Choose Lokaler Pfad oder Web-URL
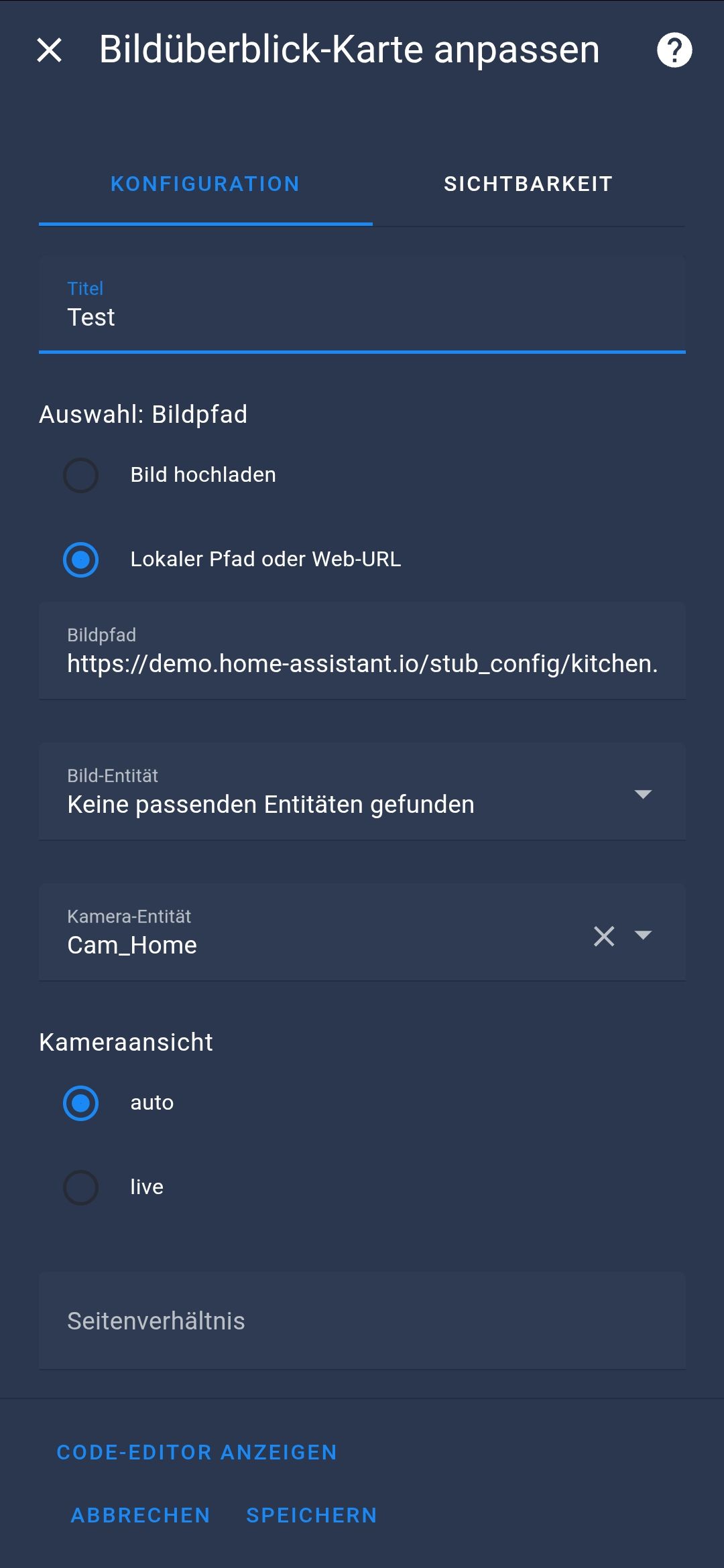 tap(81, 560)
